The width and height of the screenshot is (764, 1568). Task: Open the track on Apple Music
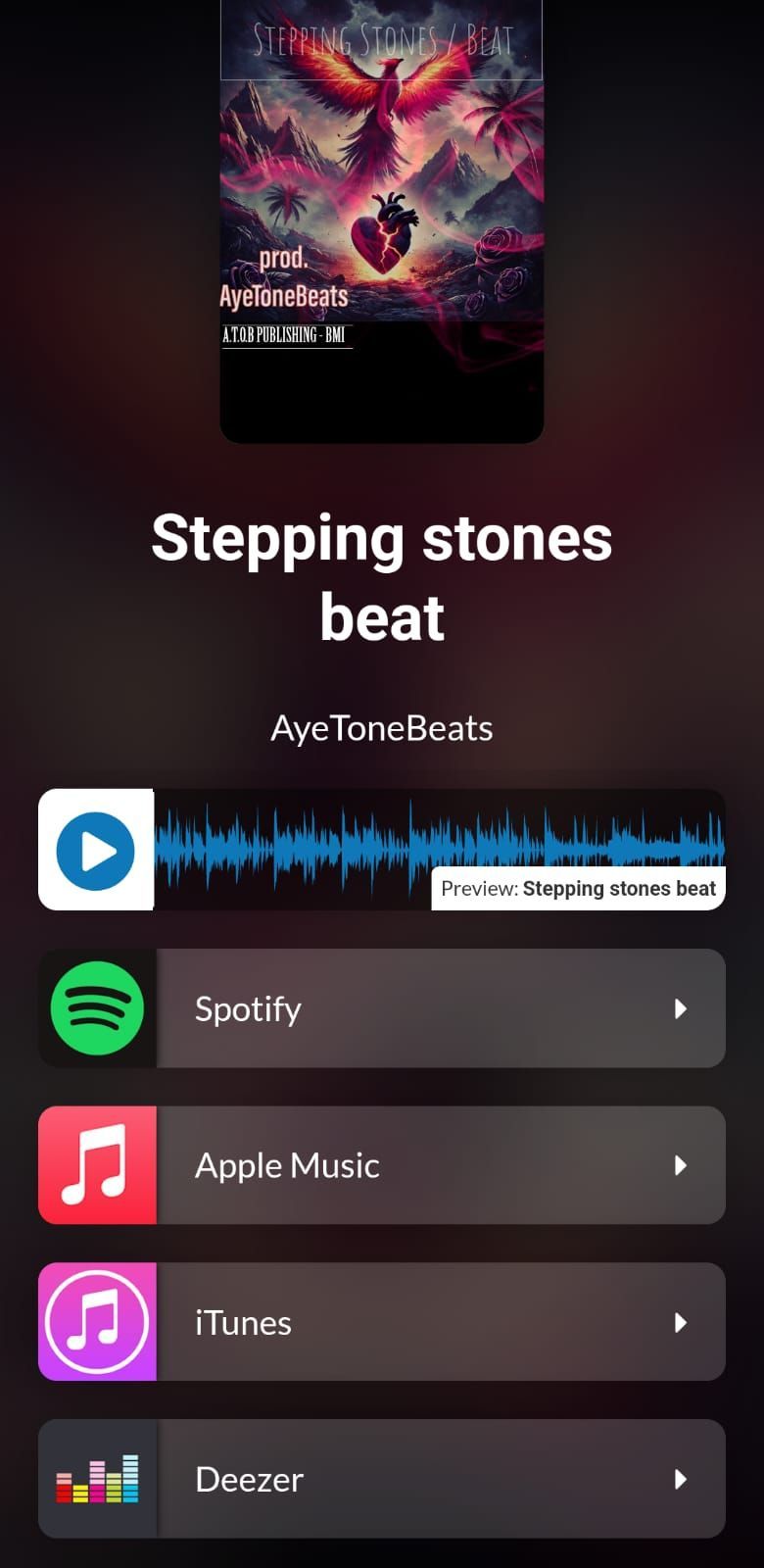[382, 1165]
